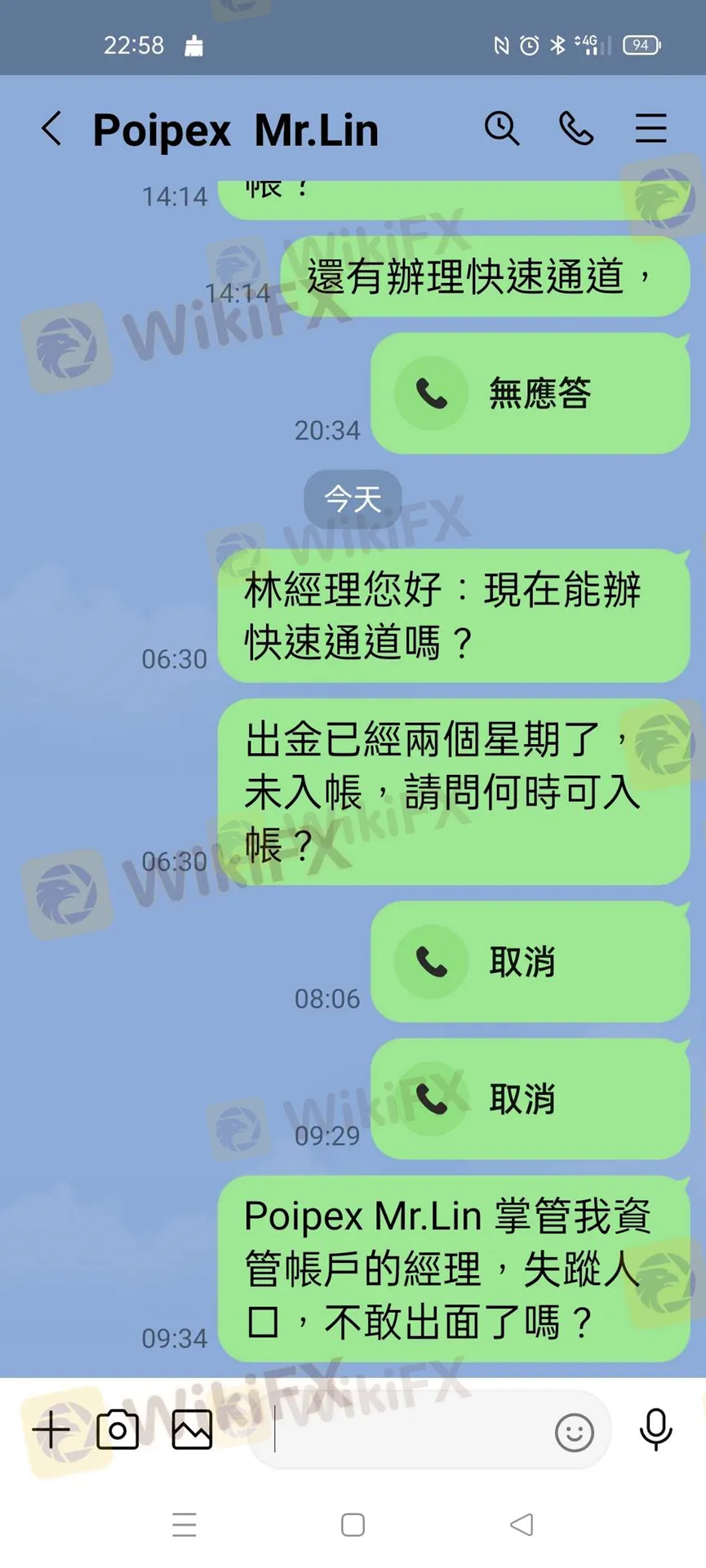Record a voice message with the microphone
The image size is (706, 1568).
(x=655, y=1430)
